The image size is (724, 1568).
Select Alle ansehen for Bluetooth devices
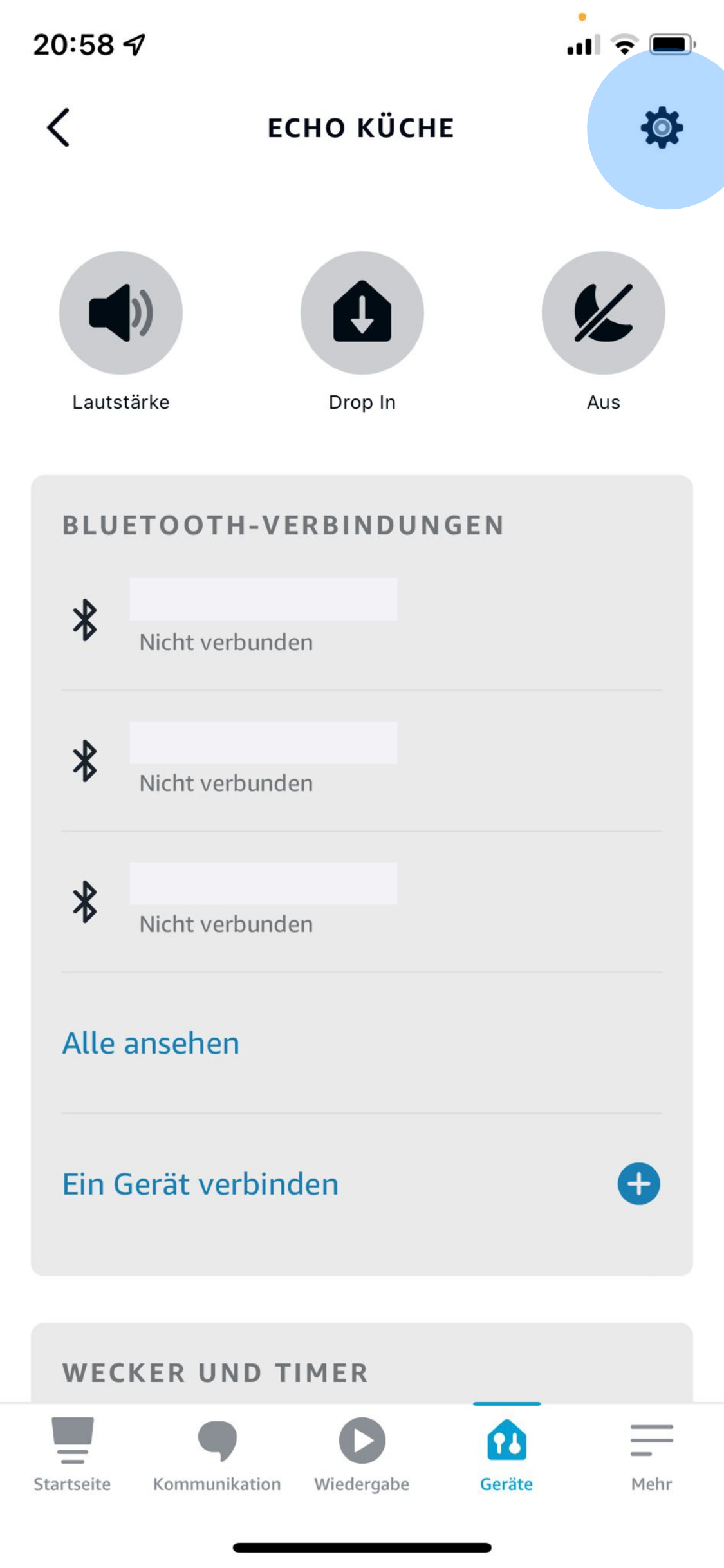(x=151, y=1043)
